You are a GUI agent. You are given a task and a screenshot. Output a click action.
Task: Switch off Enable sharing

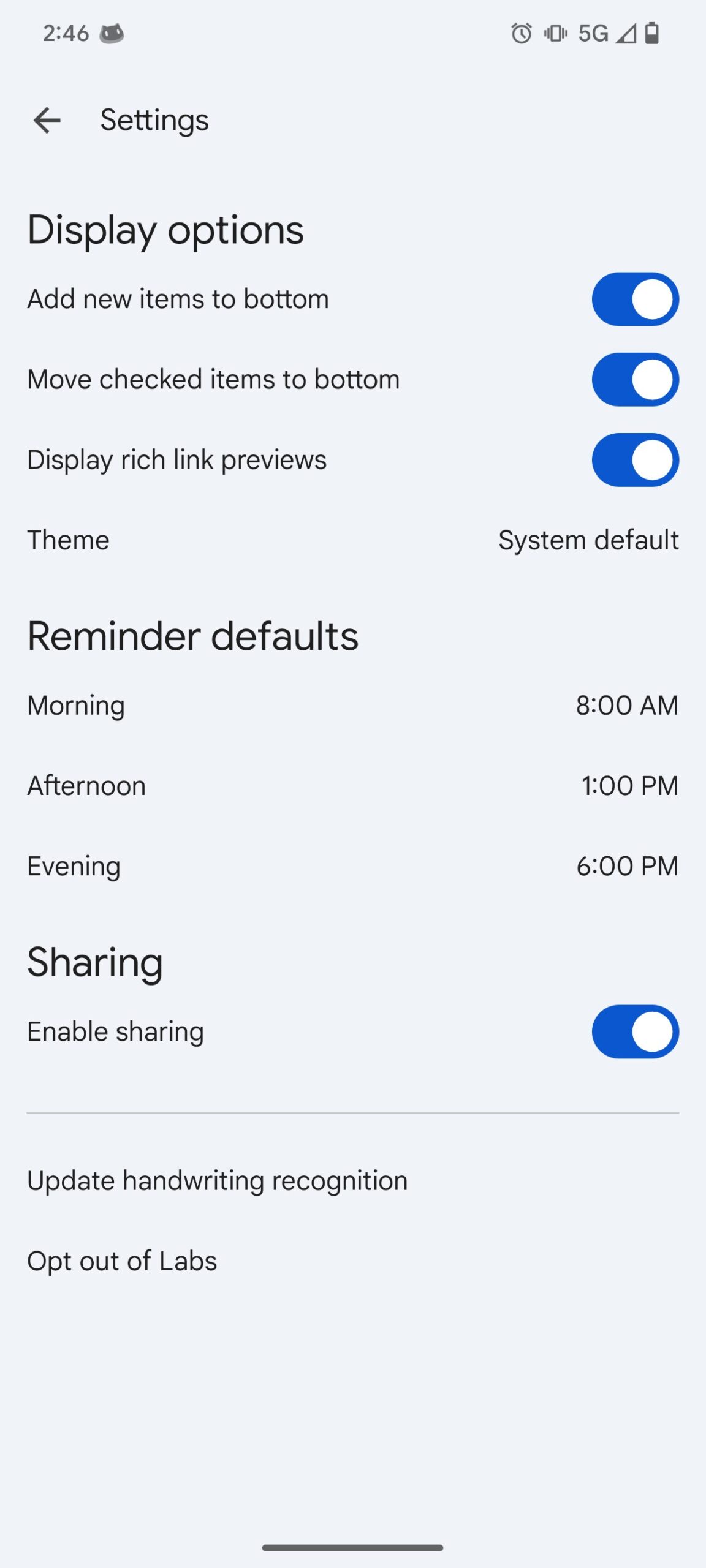coord(635,1031)
